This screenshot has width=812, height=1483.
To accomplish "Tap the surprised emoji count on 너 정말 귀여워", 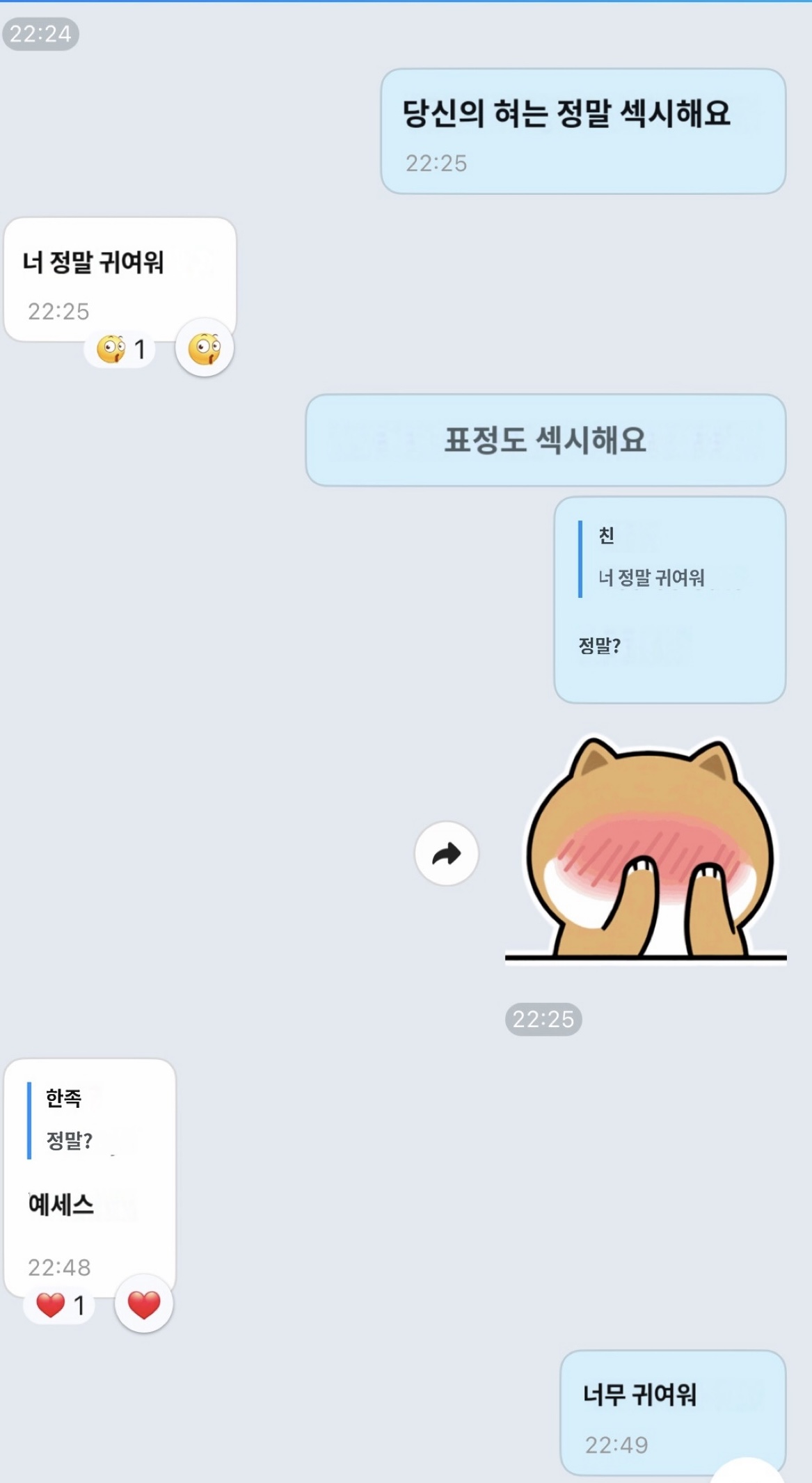I will 121,349.
